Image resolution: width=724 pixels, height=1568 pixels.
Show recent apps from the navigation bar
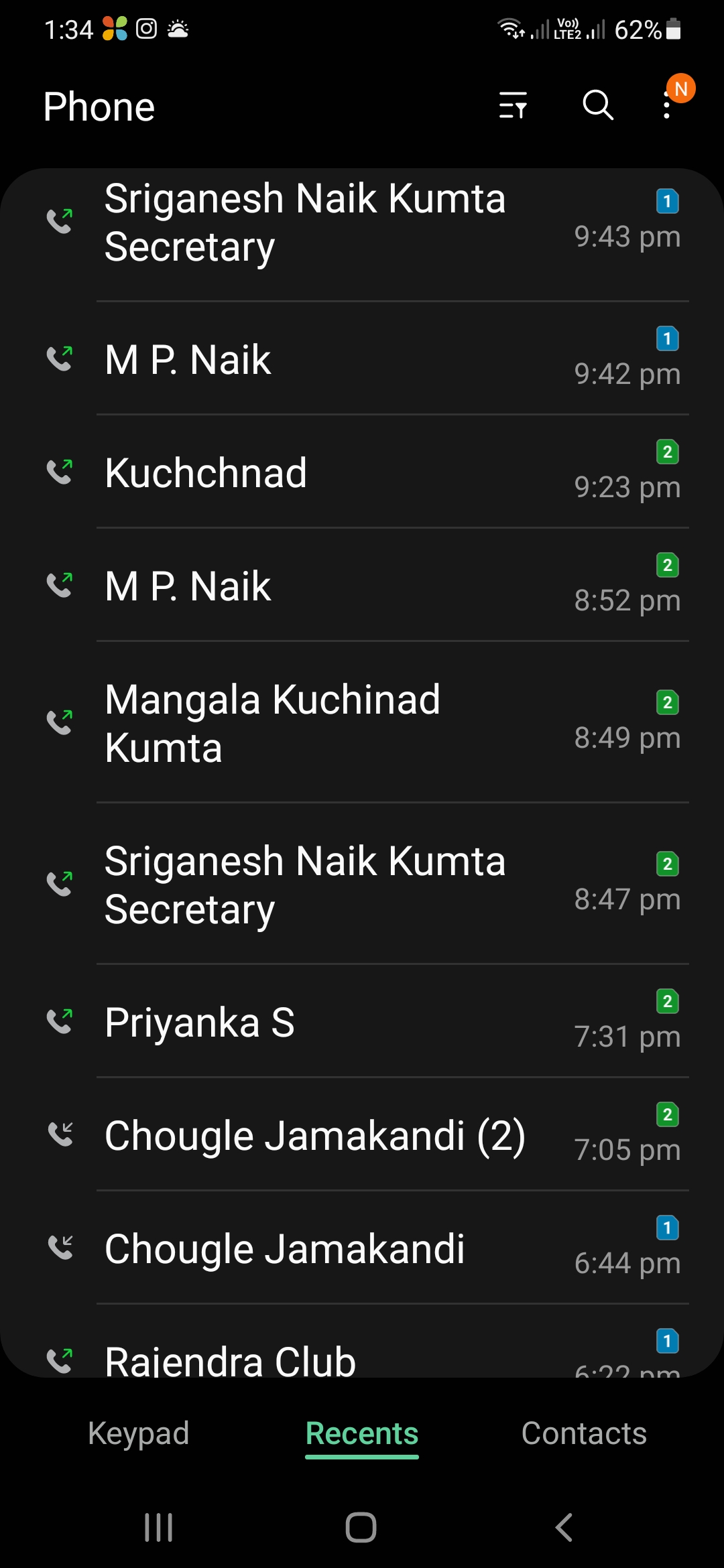(x=159, y=1528)
